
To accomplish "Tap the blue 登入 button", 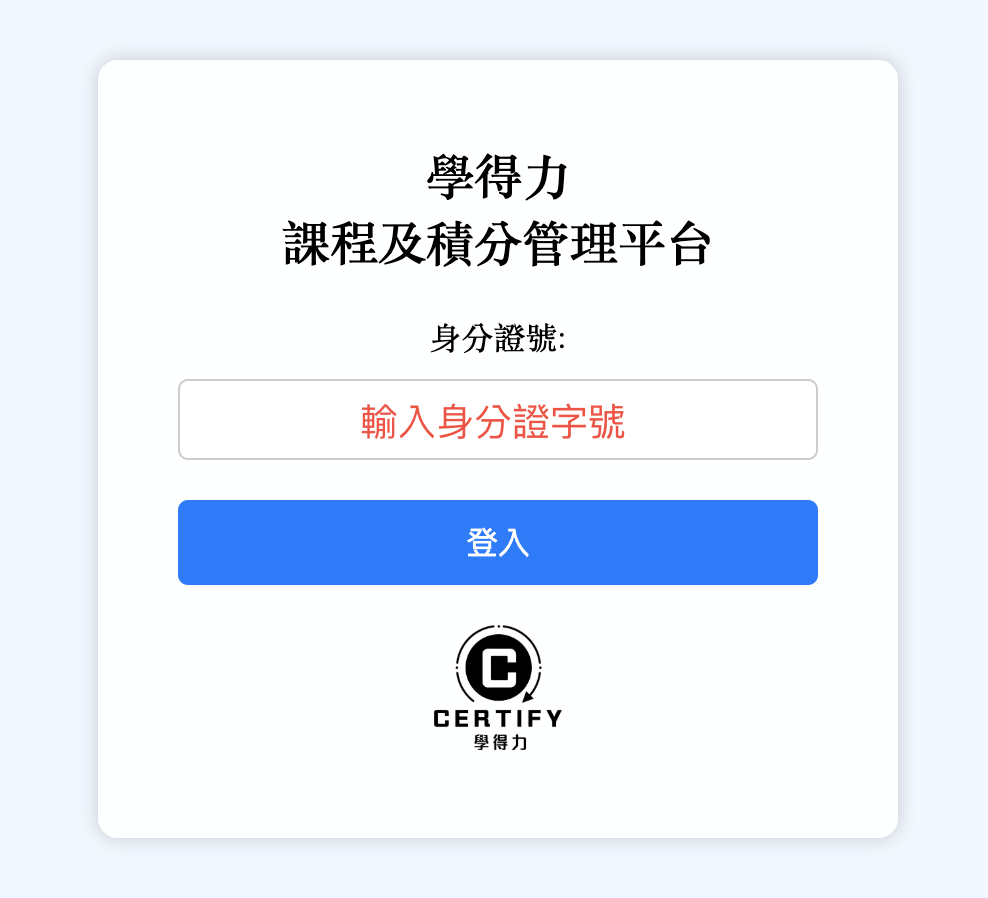I will click(x=497, y=542).
